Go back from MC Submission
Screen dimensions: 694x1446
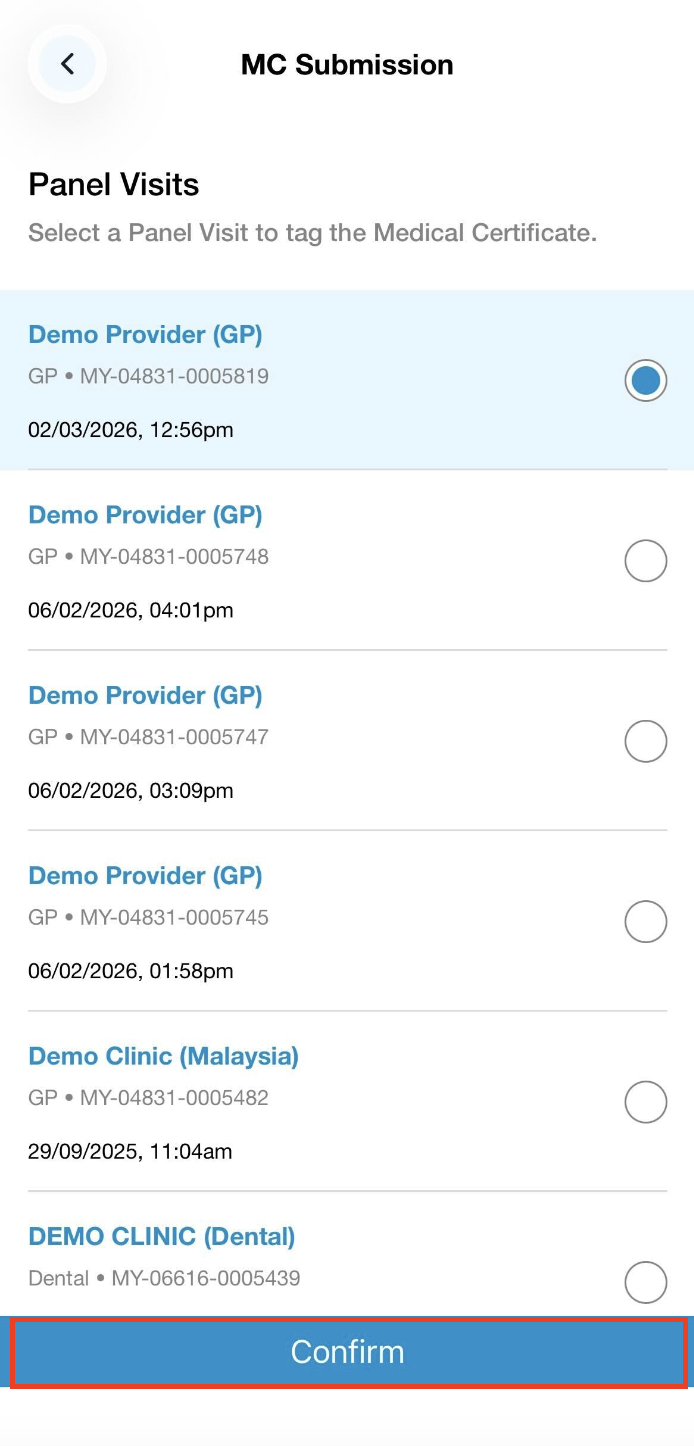67,65
